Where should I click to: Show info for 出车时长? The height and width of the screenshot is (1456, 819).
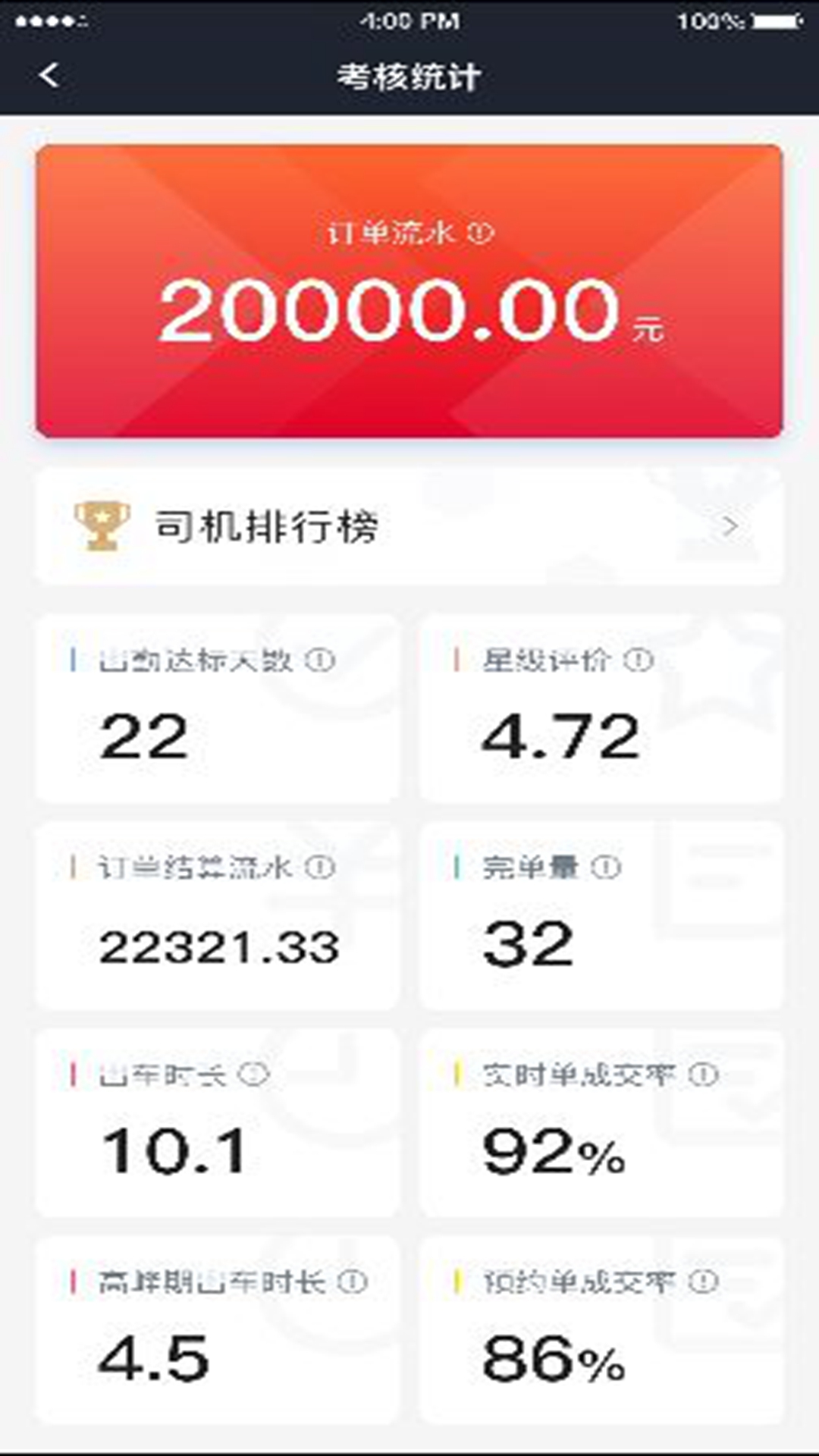coord(253,1074)
